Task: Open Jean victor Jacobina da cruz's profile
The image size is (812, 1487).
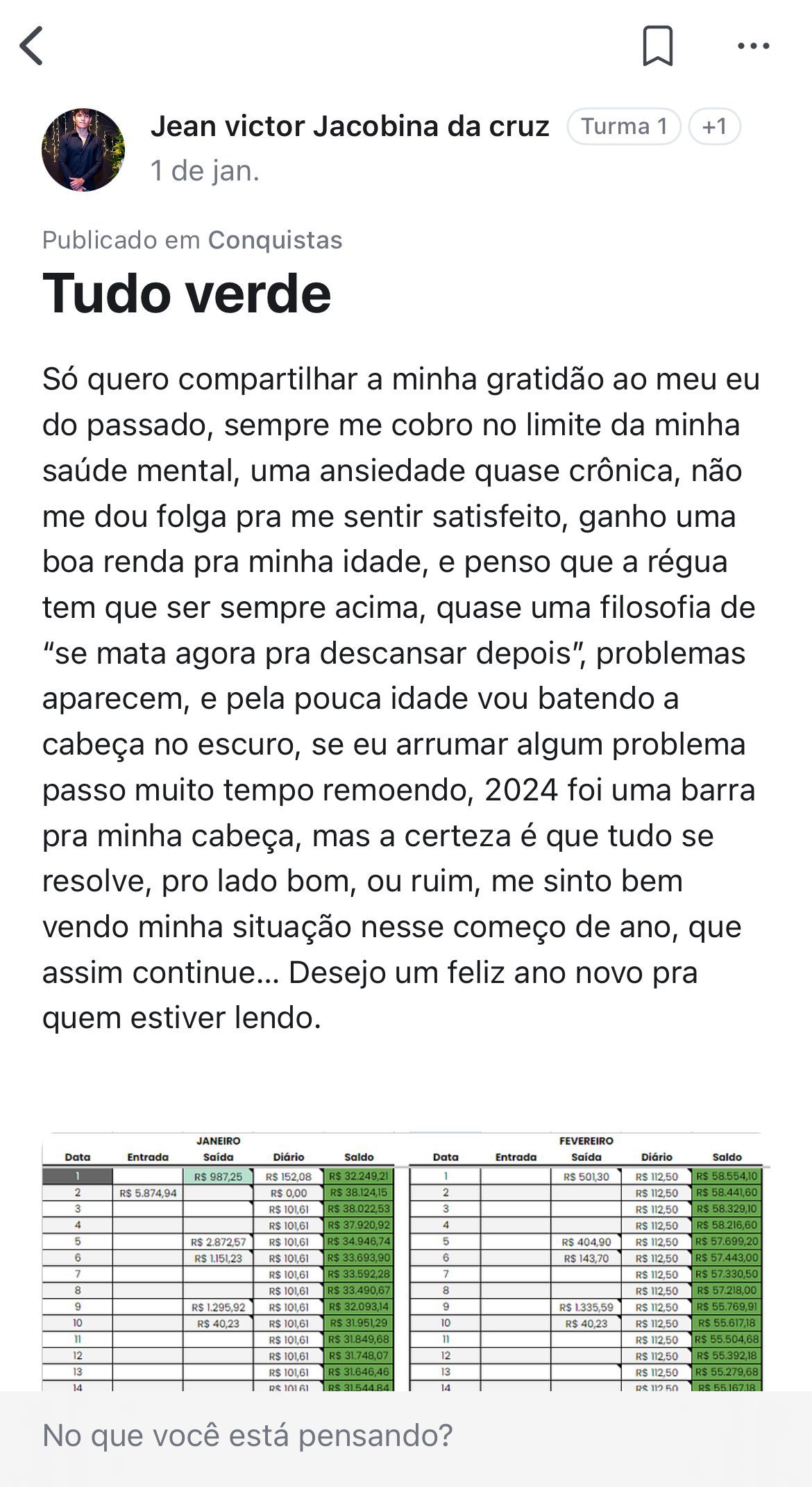Action: point(350,126)
